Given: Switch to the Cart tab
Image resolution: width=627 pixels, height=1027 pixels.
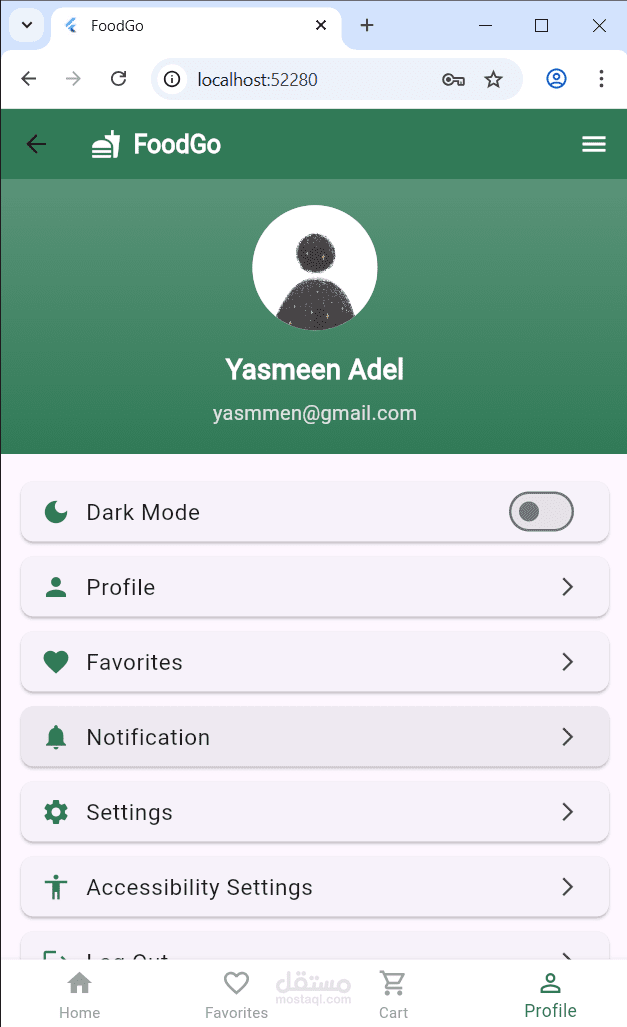Looking at the screenshot, I should (393, 995).
